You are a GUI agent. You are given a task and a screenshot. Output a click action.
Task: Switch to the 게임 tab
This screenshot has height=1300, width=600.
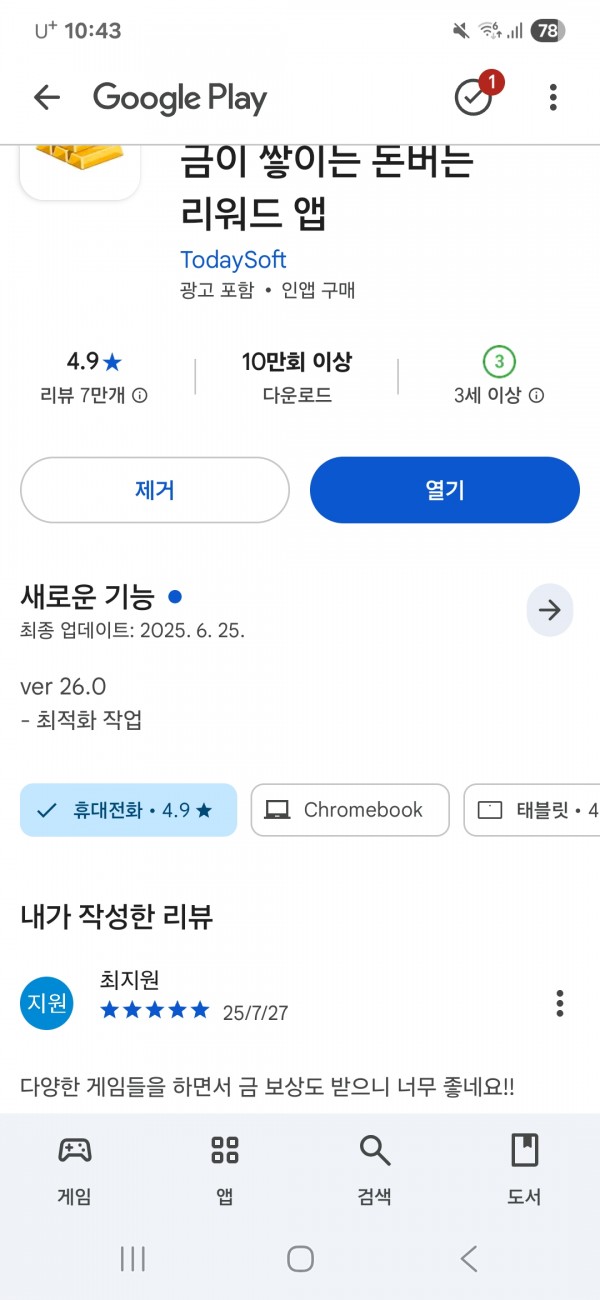coord(75,1170)
